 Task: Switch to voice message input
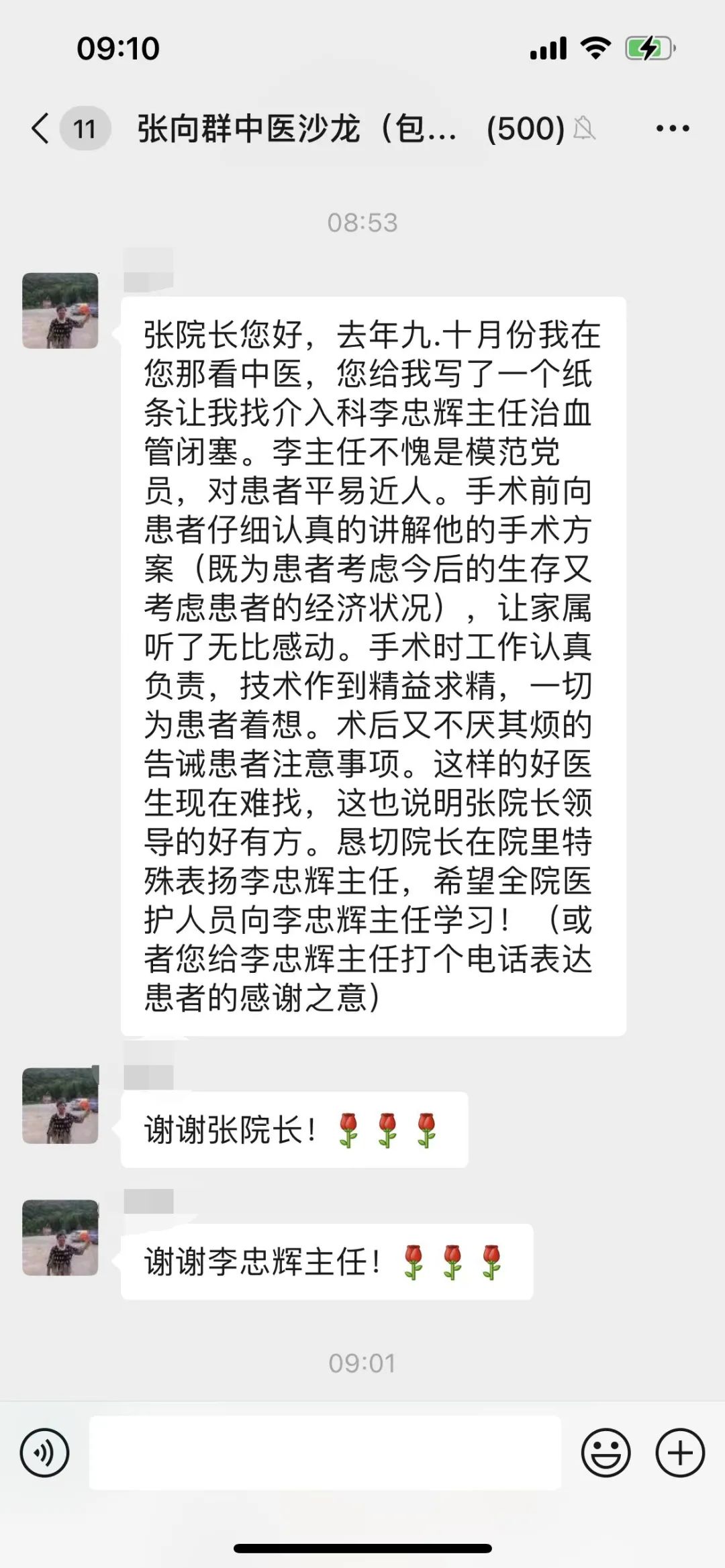point(44,1453)
